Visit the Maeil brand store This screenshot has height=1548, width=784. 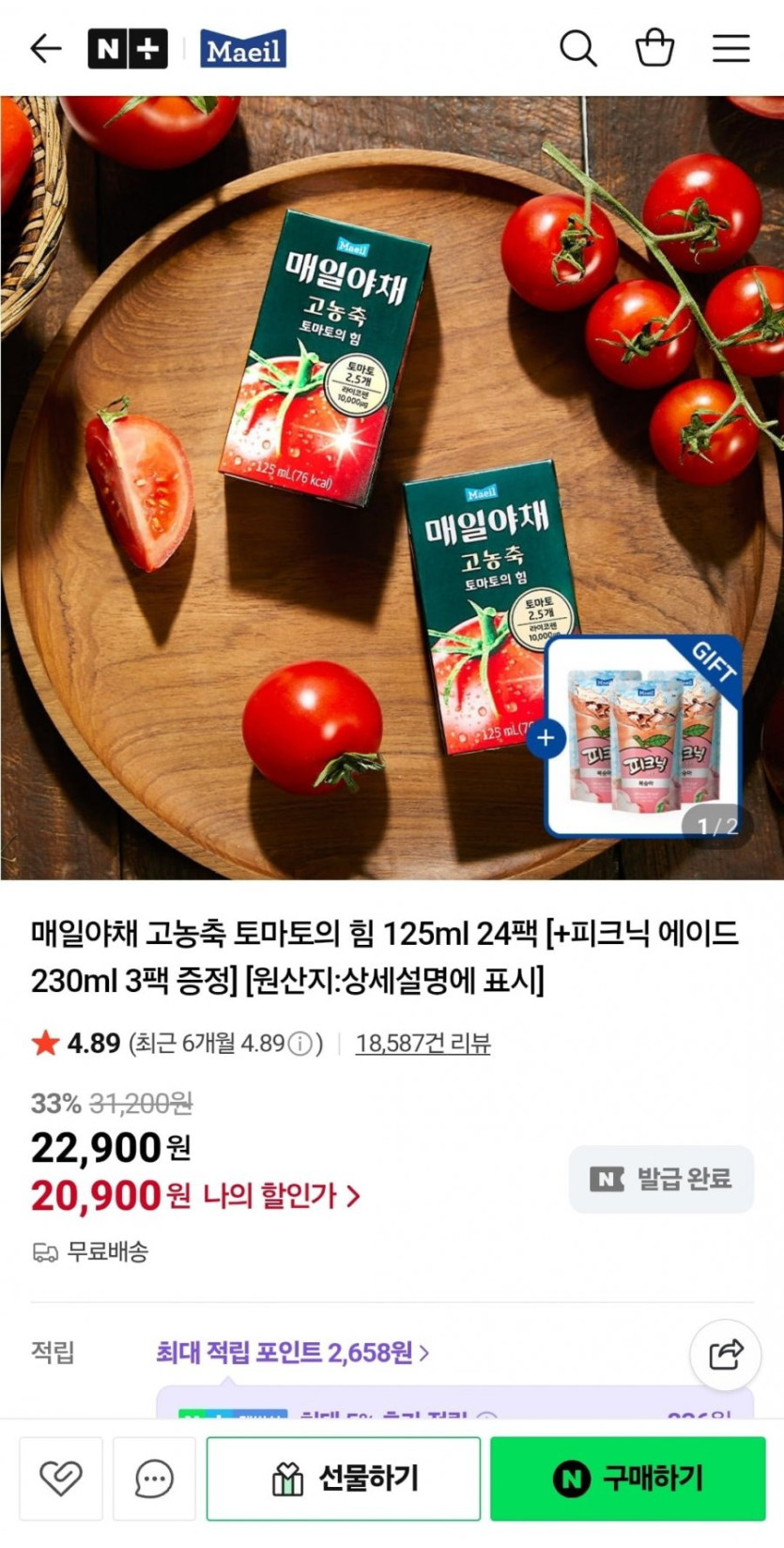point(243,49)
